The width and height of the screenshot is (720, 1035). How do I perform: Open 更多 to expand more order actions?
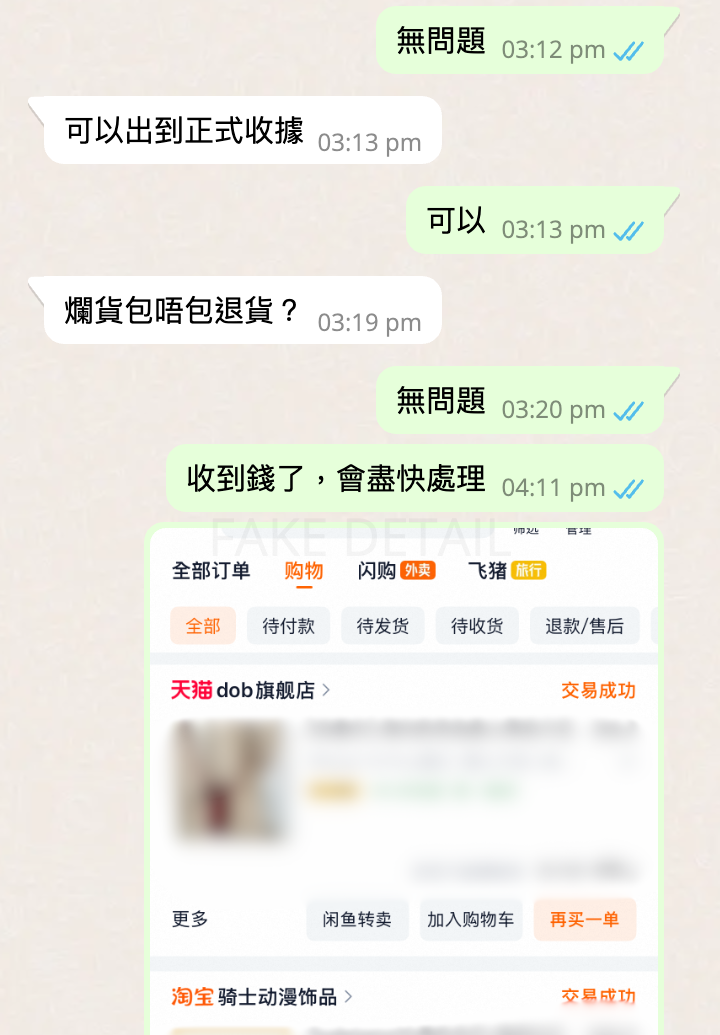pos(189,919)
